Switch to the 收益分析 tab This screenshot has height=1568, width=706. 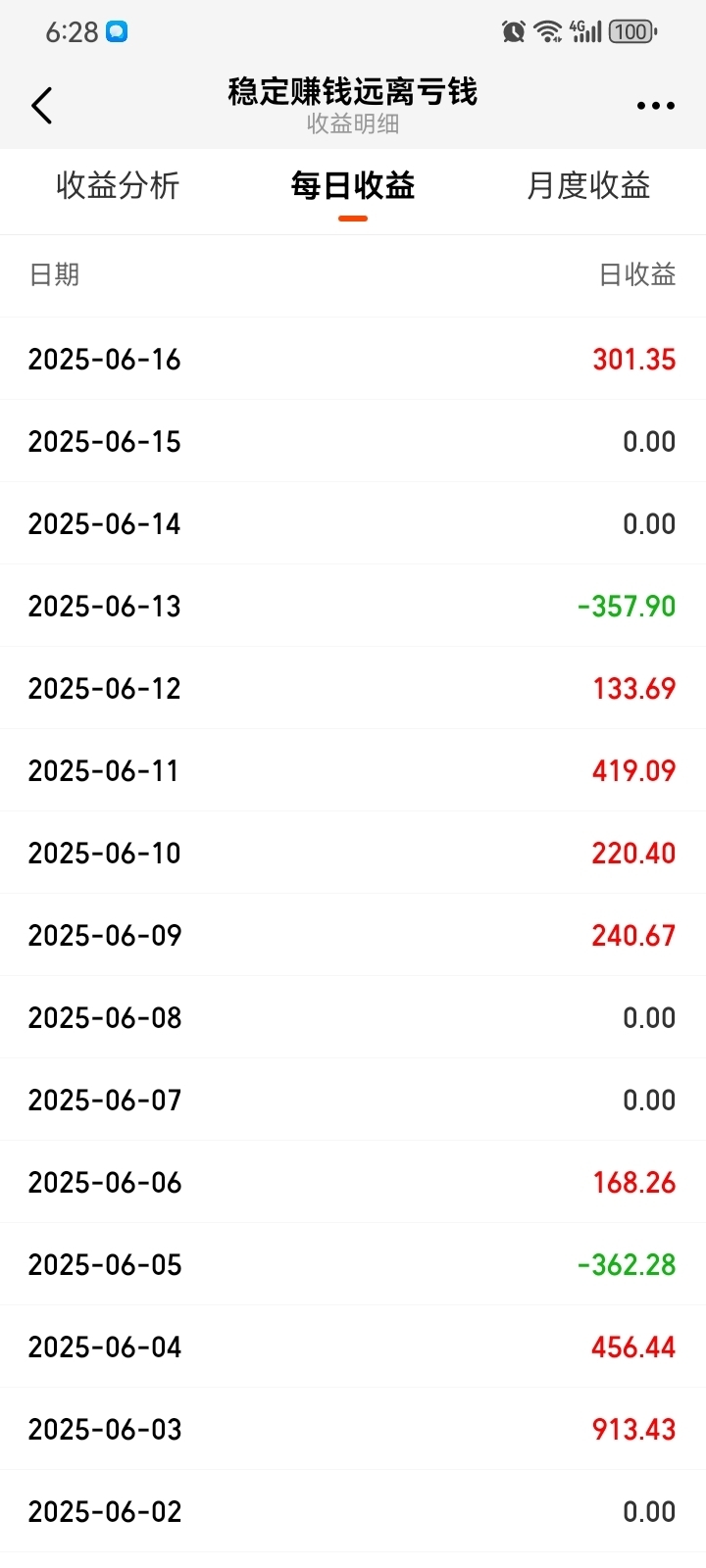pos(118,185)
